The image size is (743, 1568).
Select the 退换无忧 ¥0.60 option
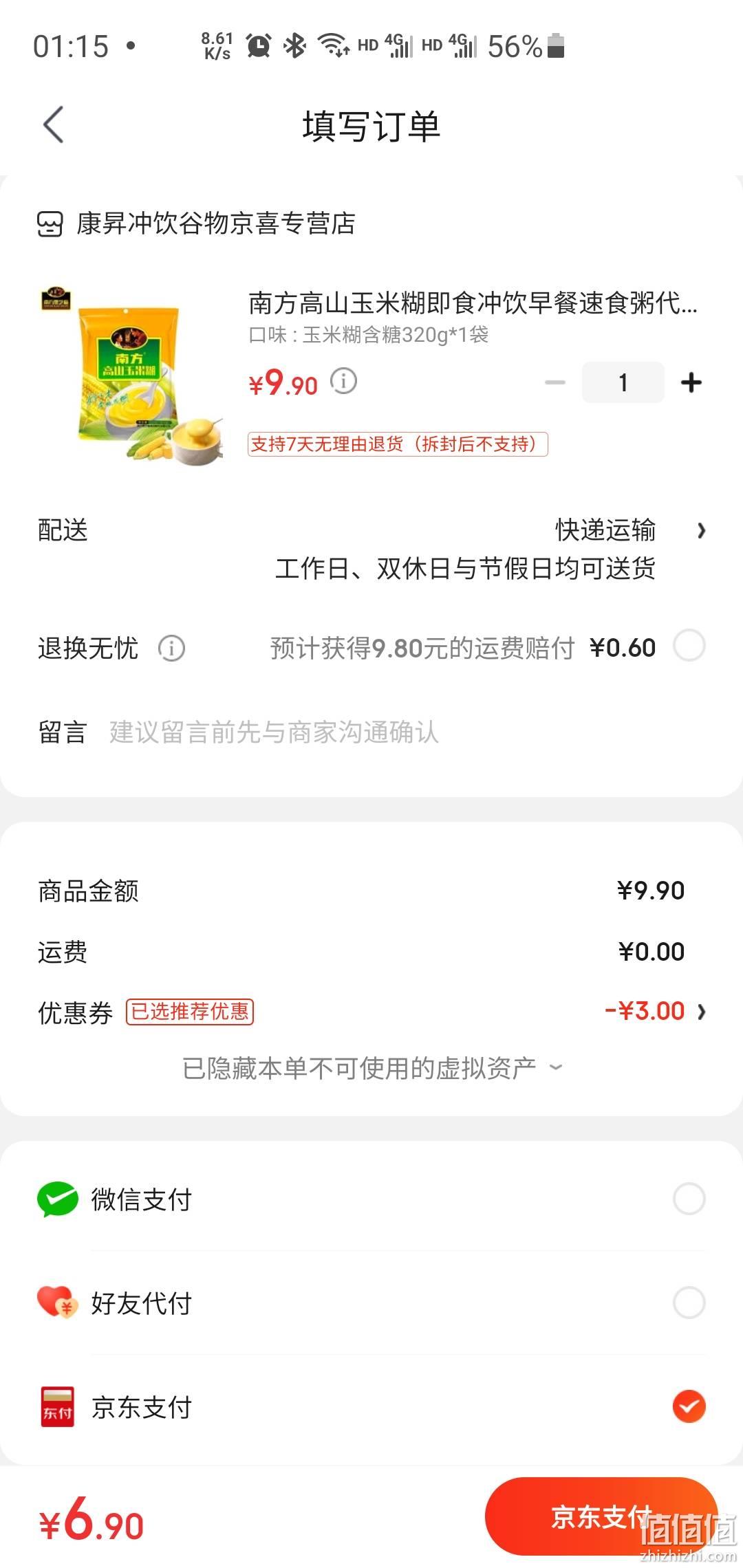coord(689,646)
